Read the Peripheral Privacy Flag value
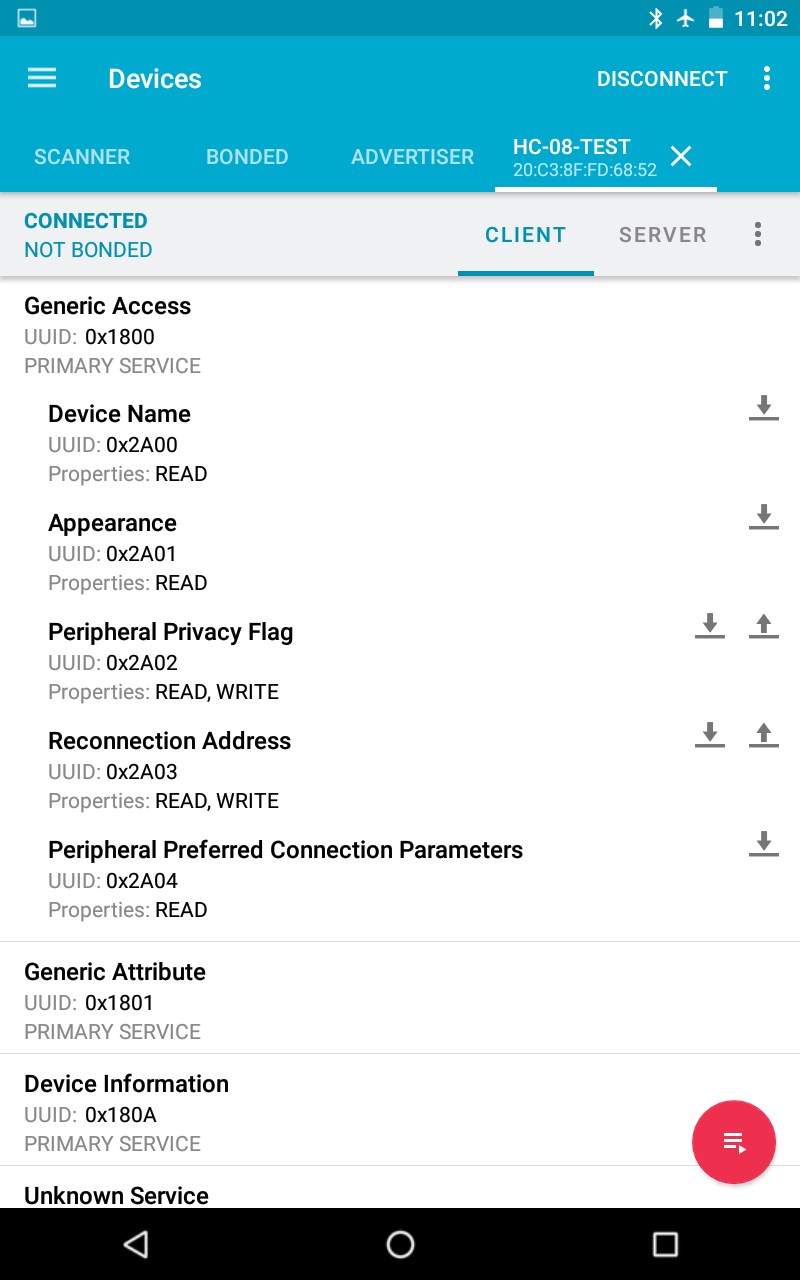The height and width of the screenshot is (1280, 800). 709,625
